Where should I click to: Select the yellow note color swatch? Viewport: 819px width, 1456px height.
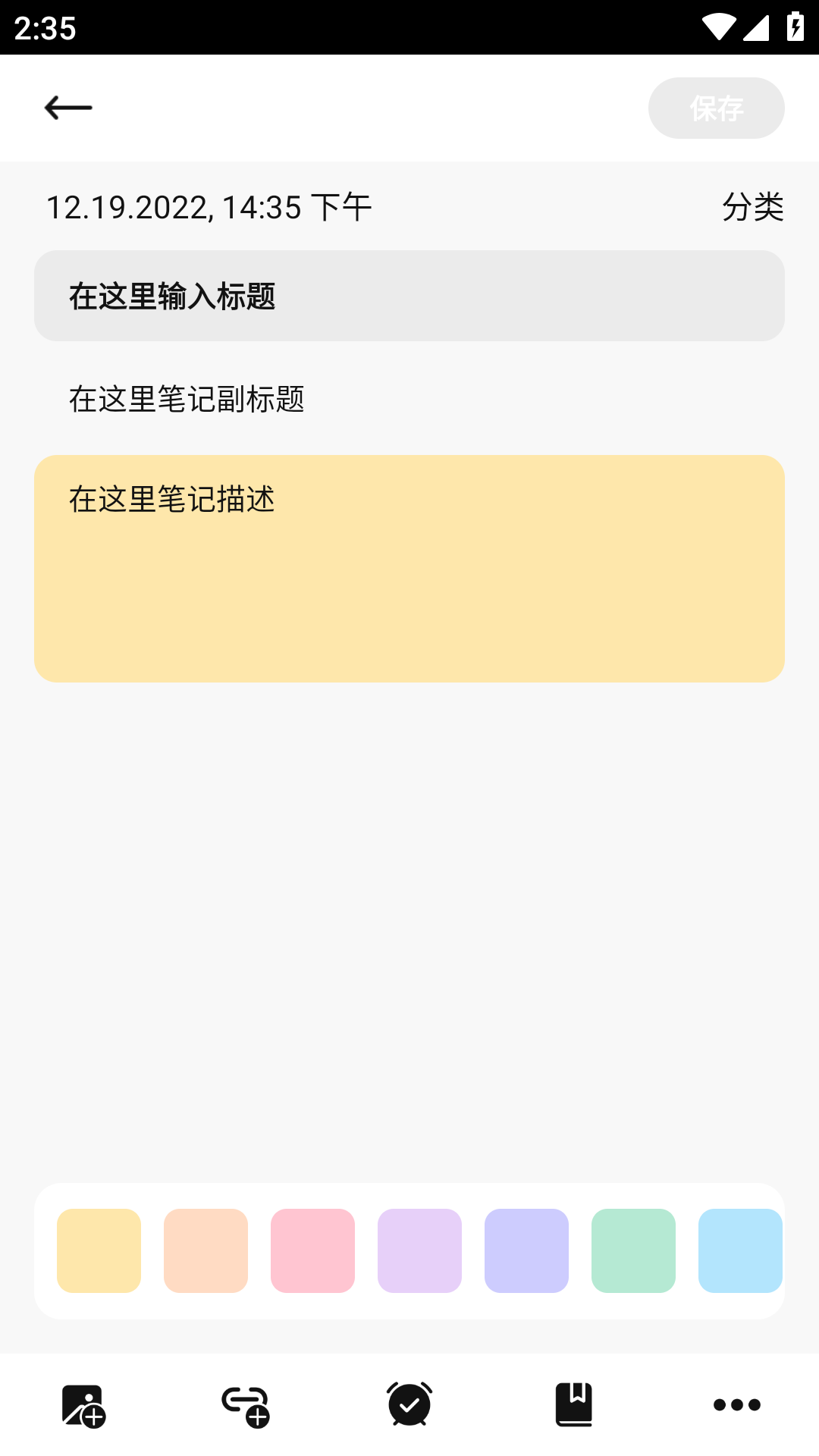tap(99, 1250)
